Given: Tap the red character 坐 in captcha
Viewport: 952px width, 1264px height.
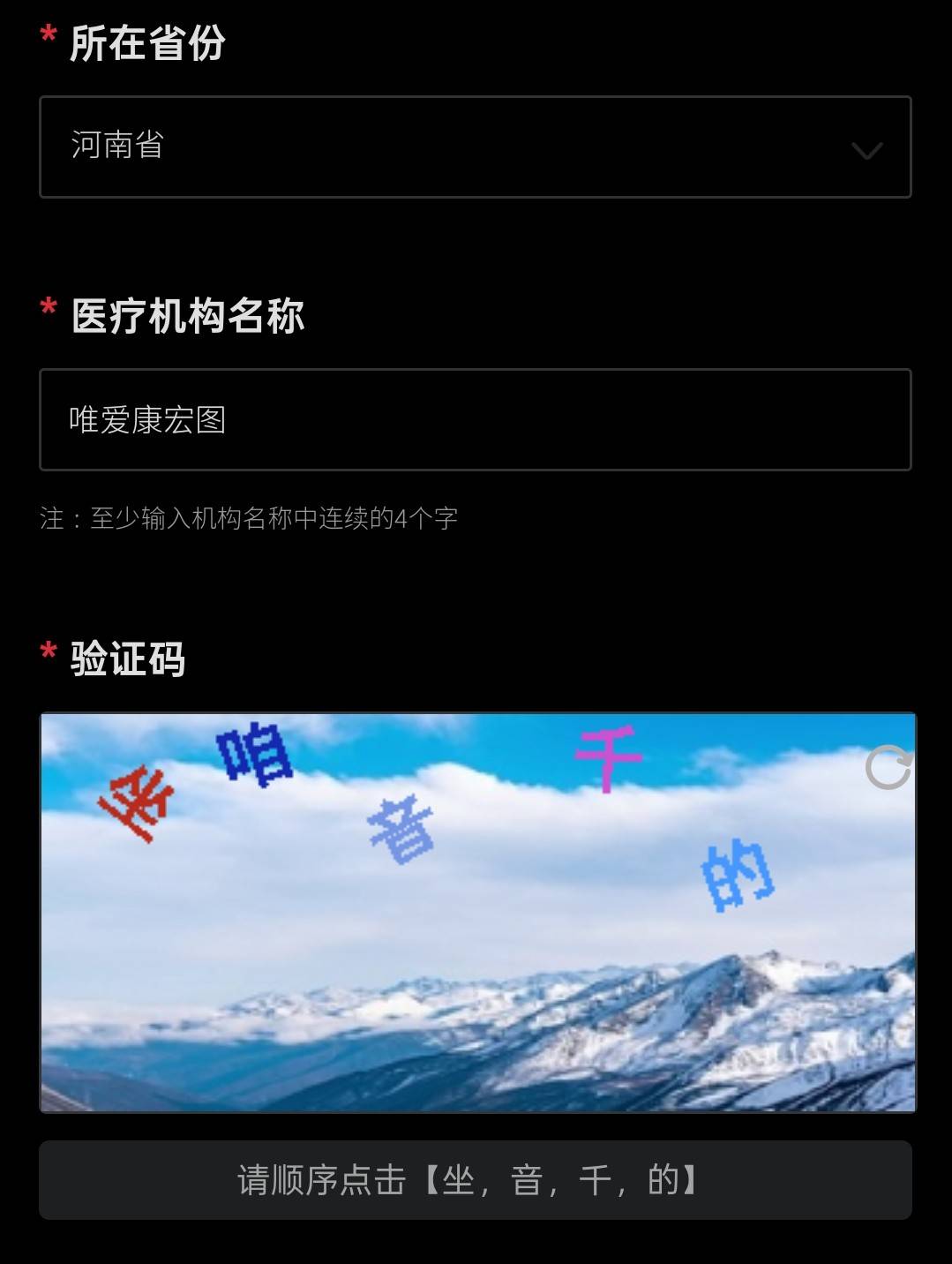Looking at the screenshot, I should (x=138, y=803).
